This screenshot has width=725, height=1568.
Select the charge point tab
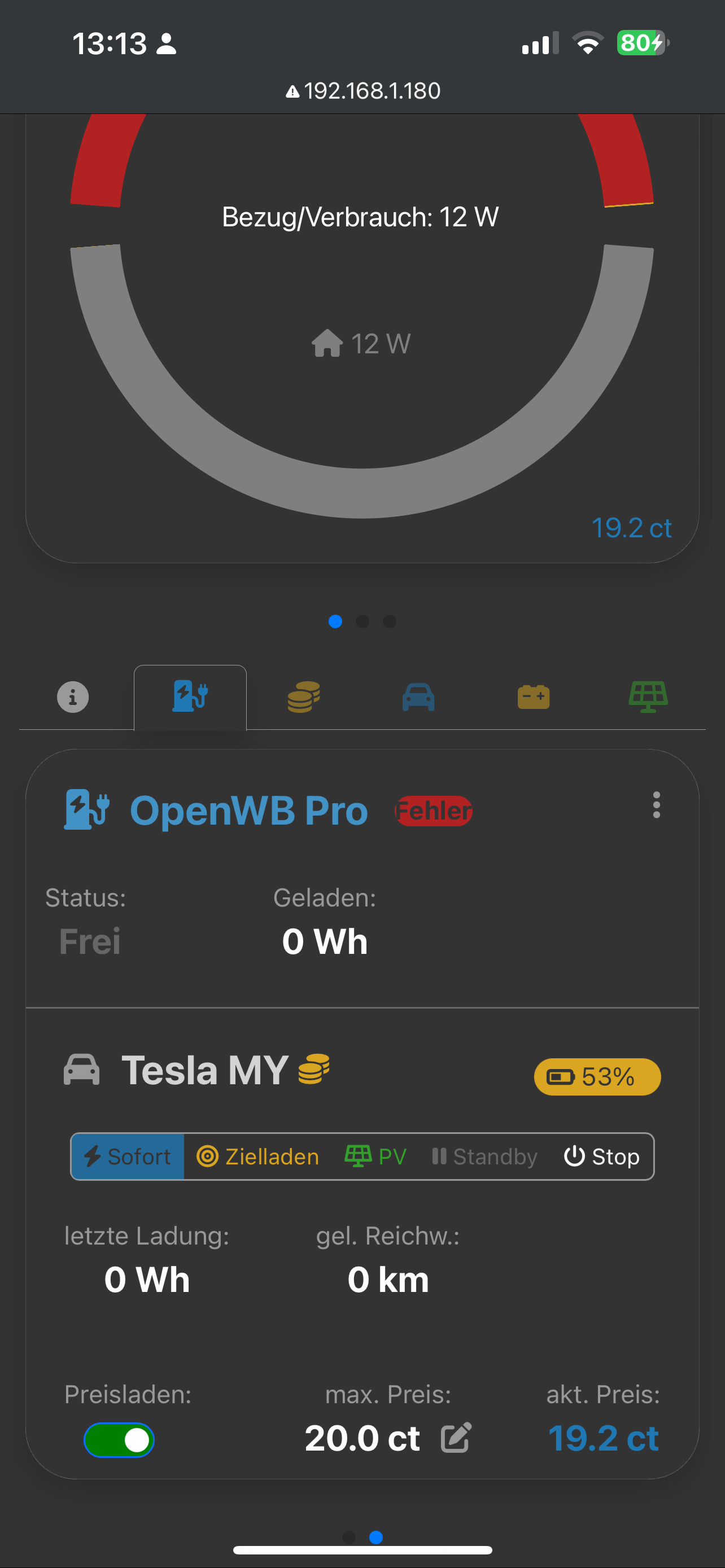point(190,697)
